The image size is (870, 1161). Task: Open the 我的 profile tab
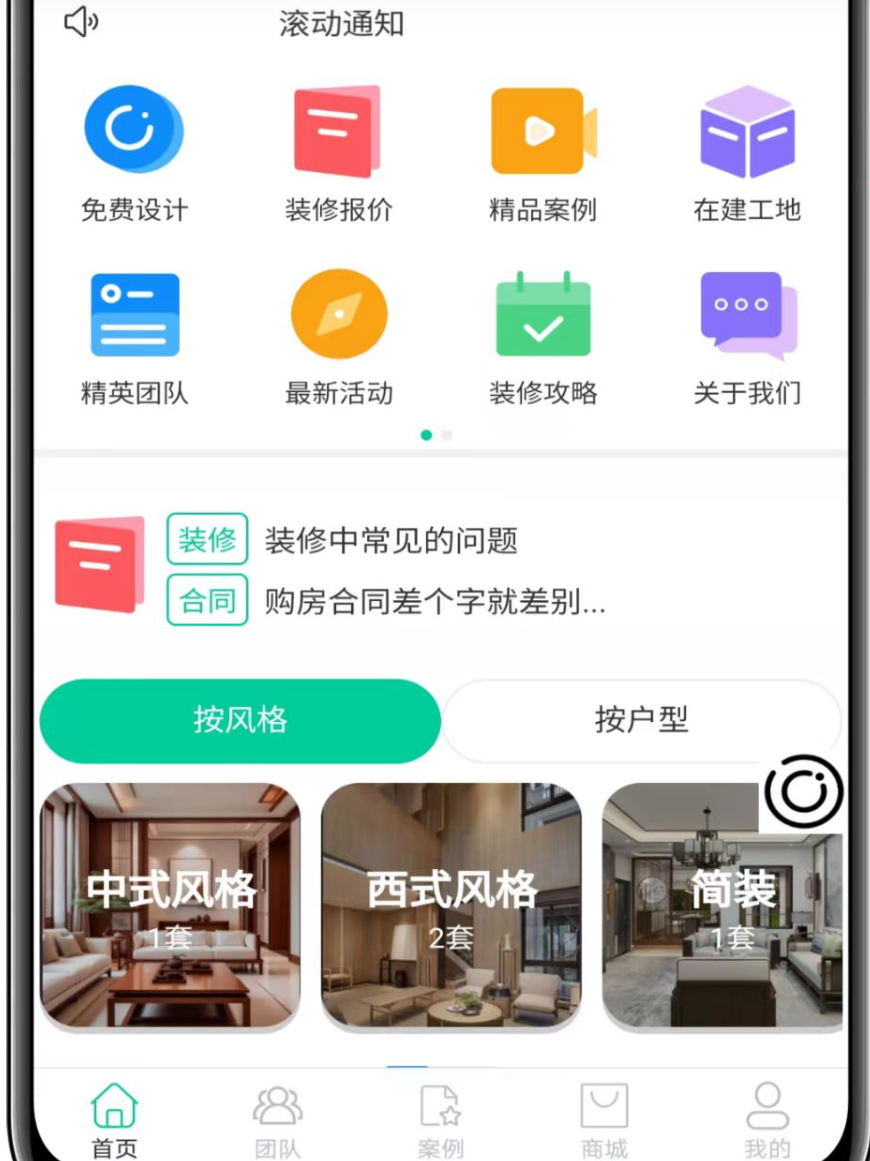tap(767, 1120)
